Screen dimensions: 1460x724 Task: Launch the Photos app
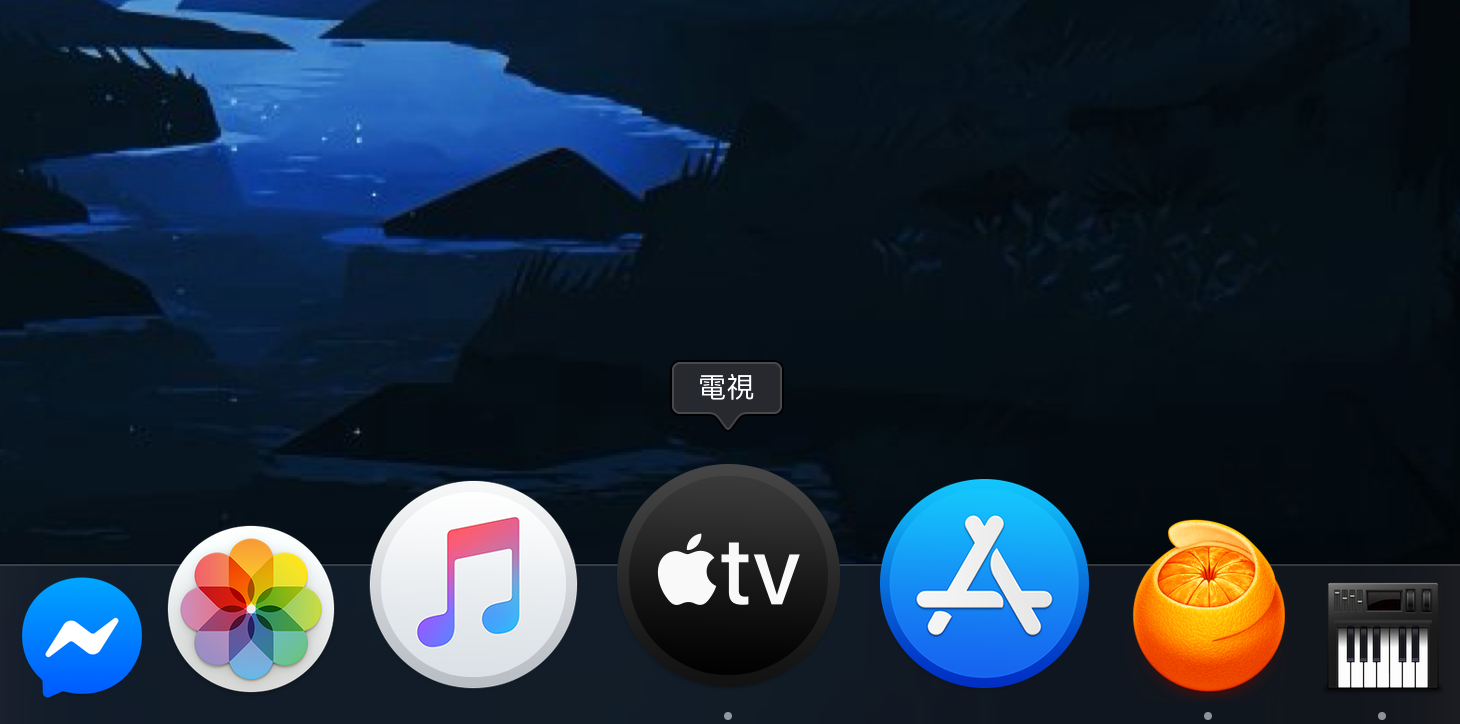click(x=251, y=608)
